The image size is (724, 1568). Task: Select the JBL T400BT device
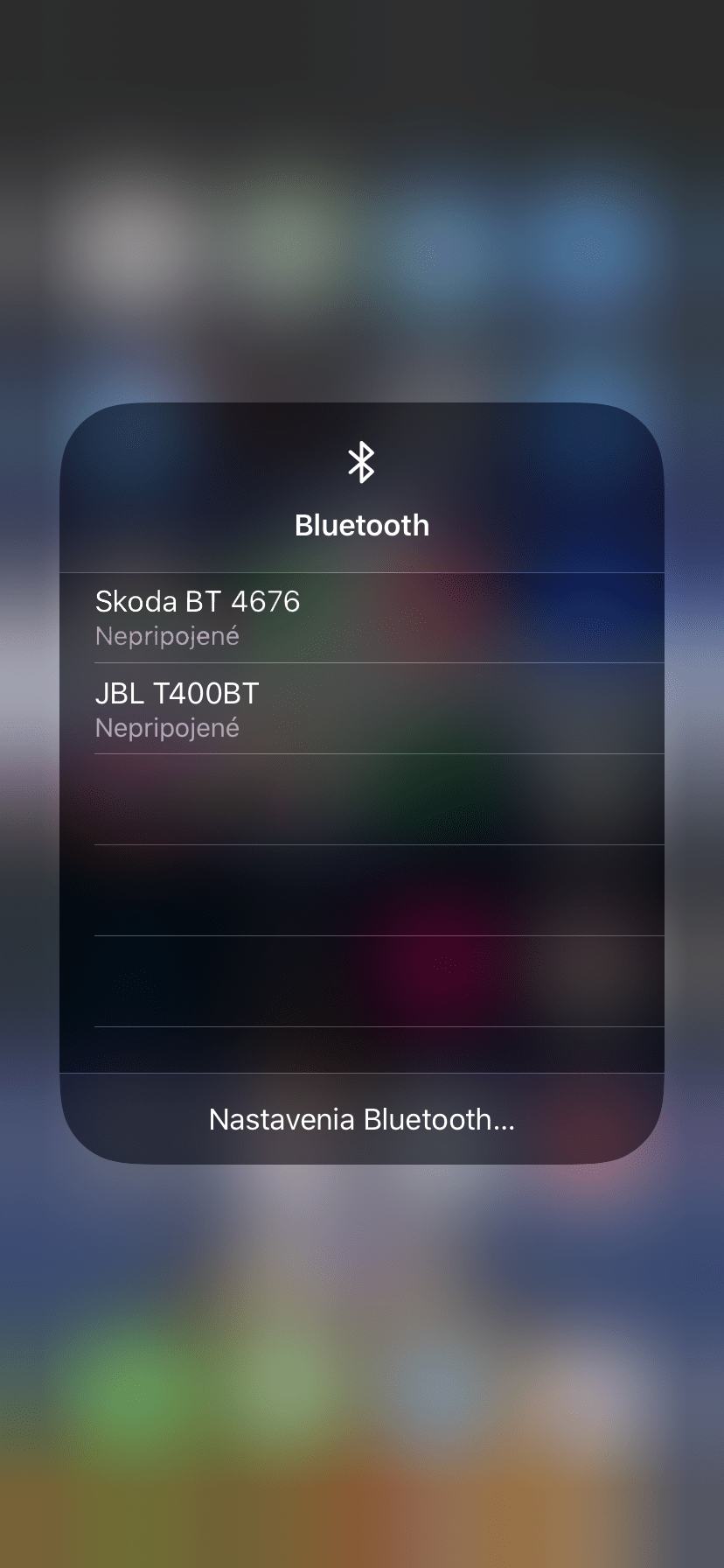pyautogui.click(x=362, y=709)
